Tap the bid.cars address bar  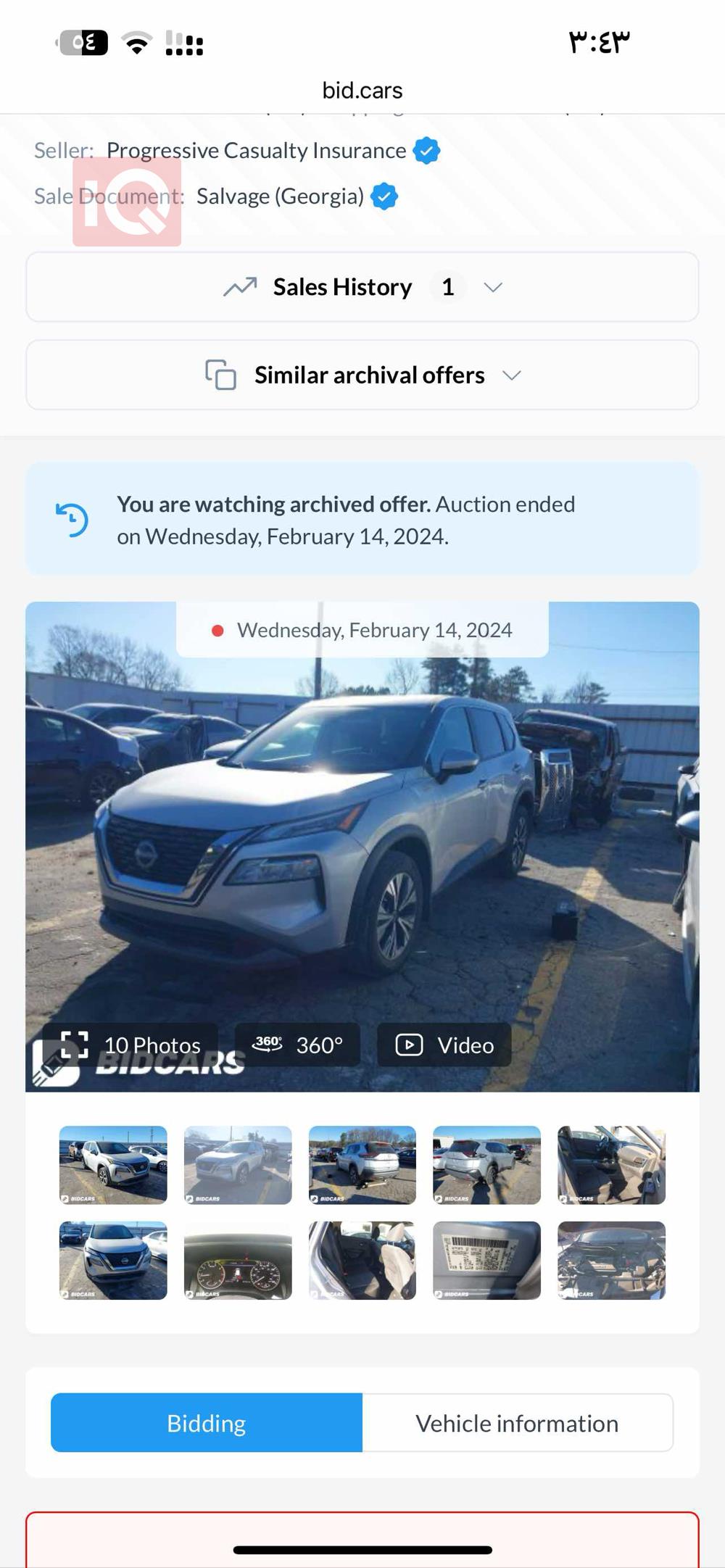tap(362, 91)
